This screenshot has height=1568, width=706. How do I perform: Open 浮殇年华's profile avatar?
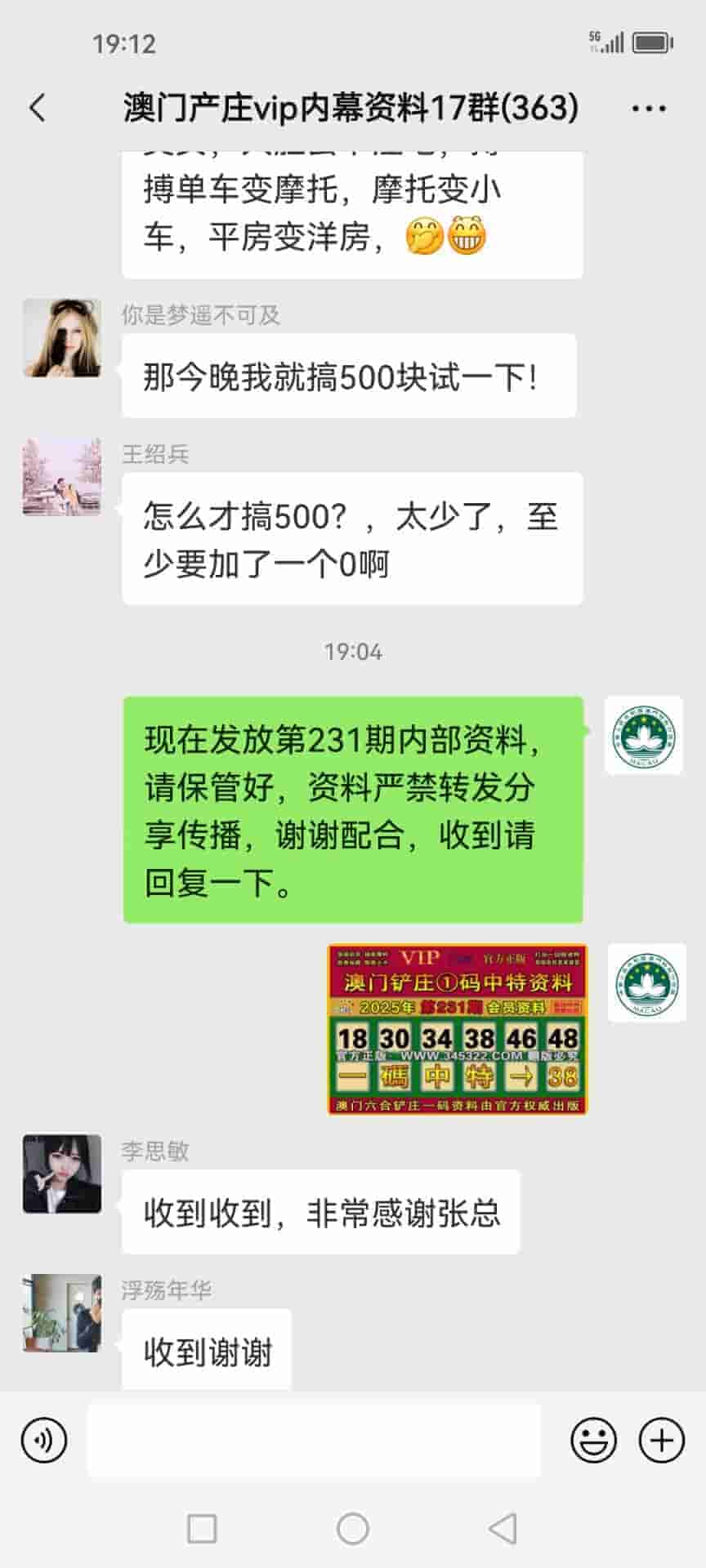tap(62, 1313)
